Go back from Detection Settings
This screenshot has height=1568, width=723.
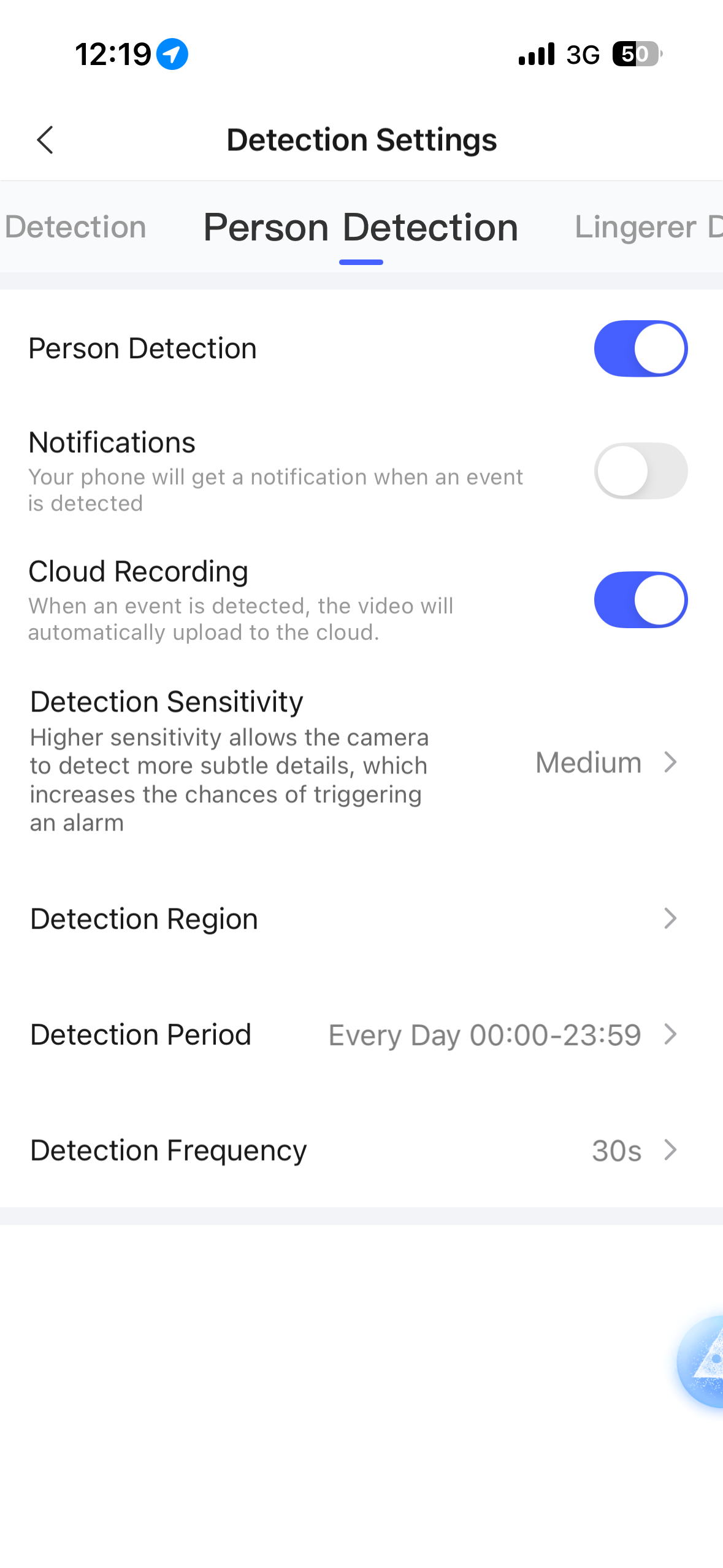[45, 140]
